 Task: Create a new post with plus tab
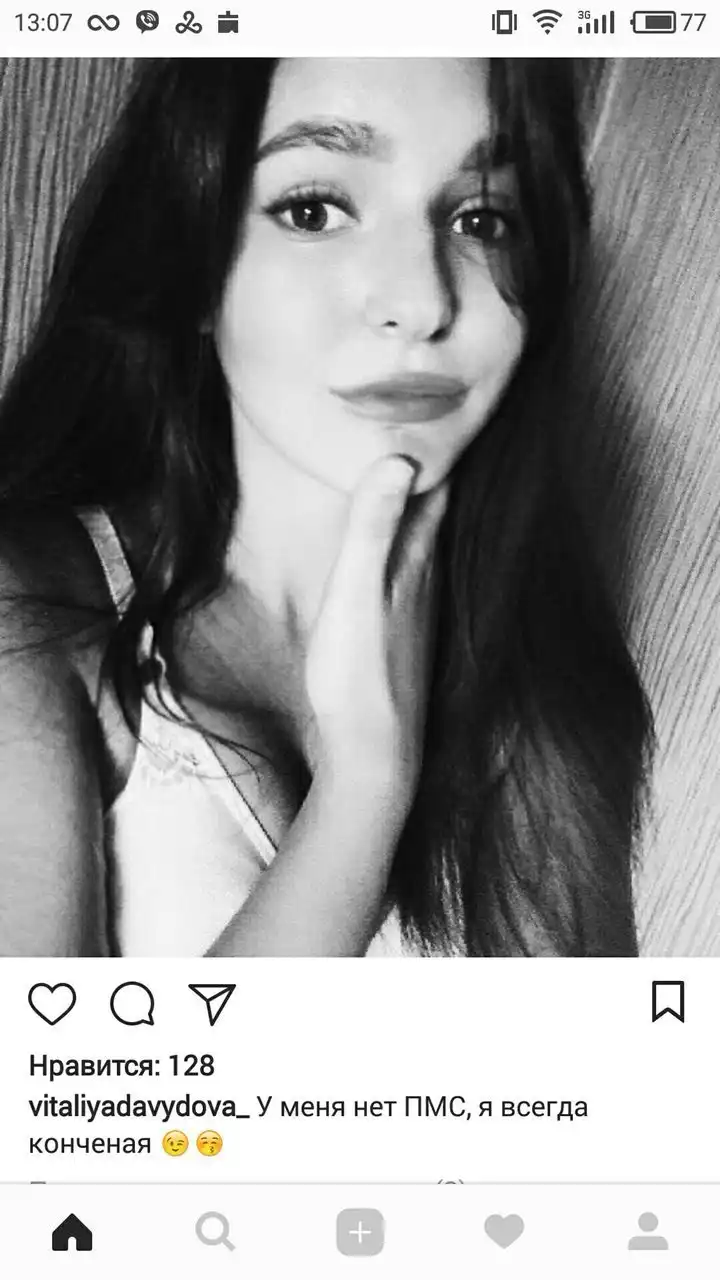[x=360, y=1232]
